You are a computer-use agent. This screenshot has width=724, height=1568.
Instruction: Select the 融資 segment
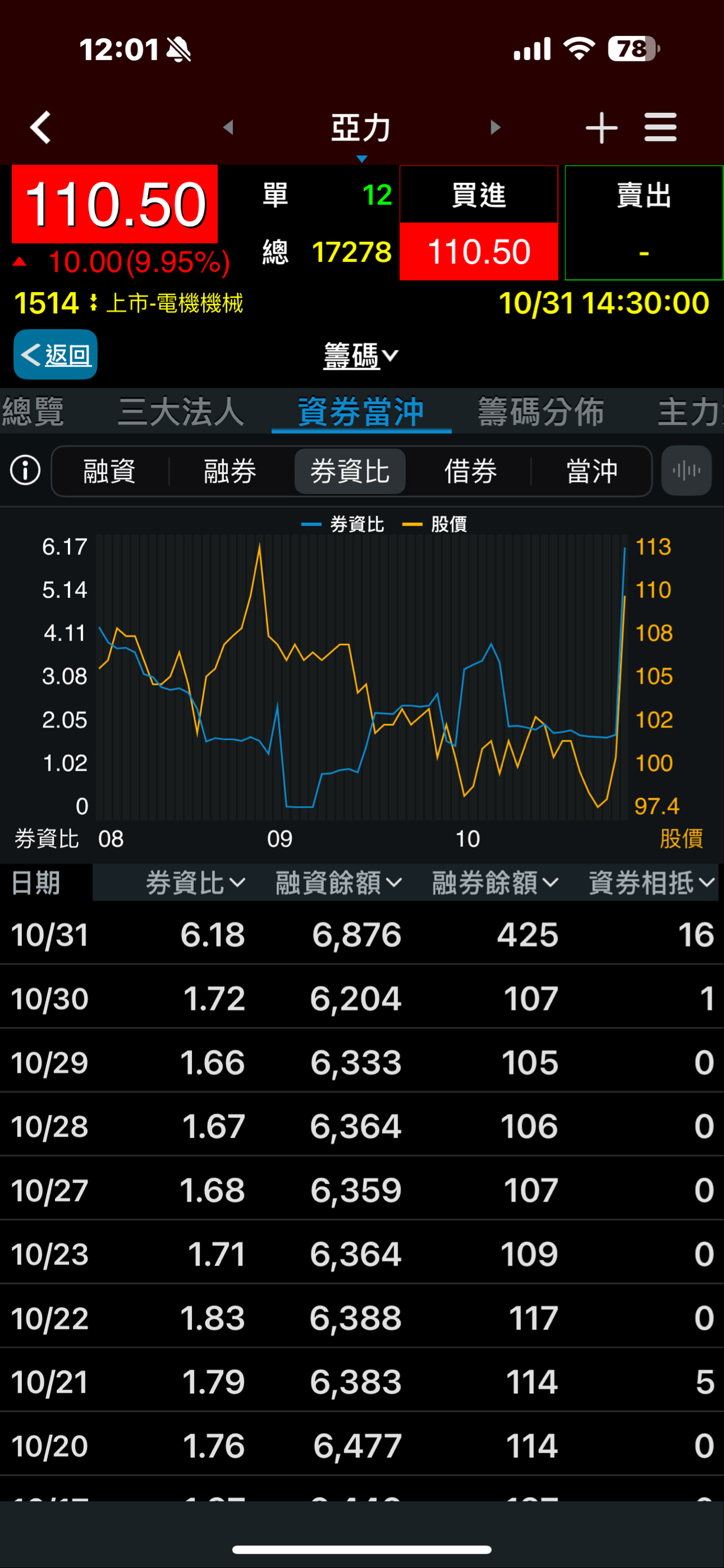click(110, 471)
